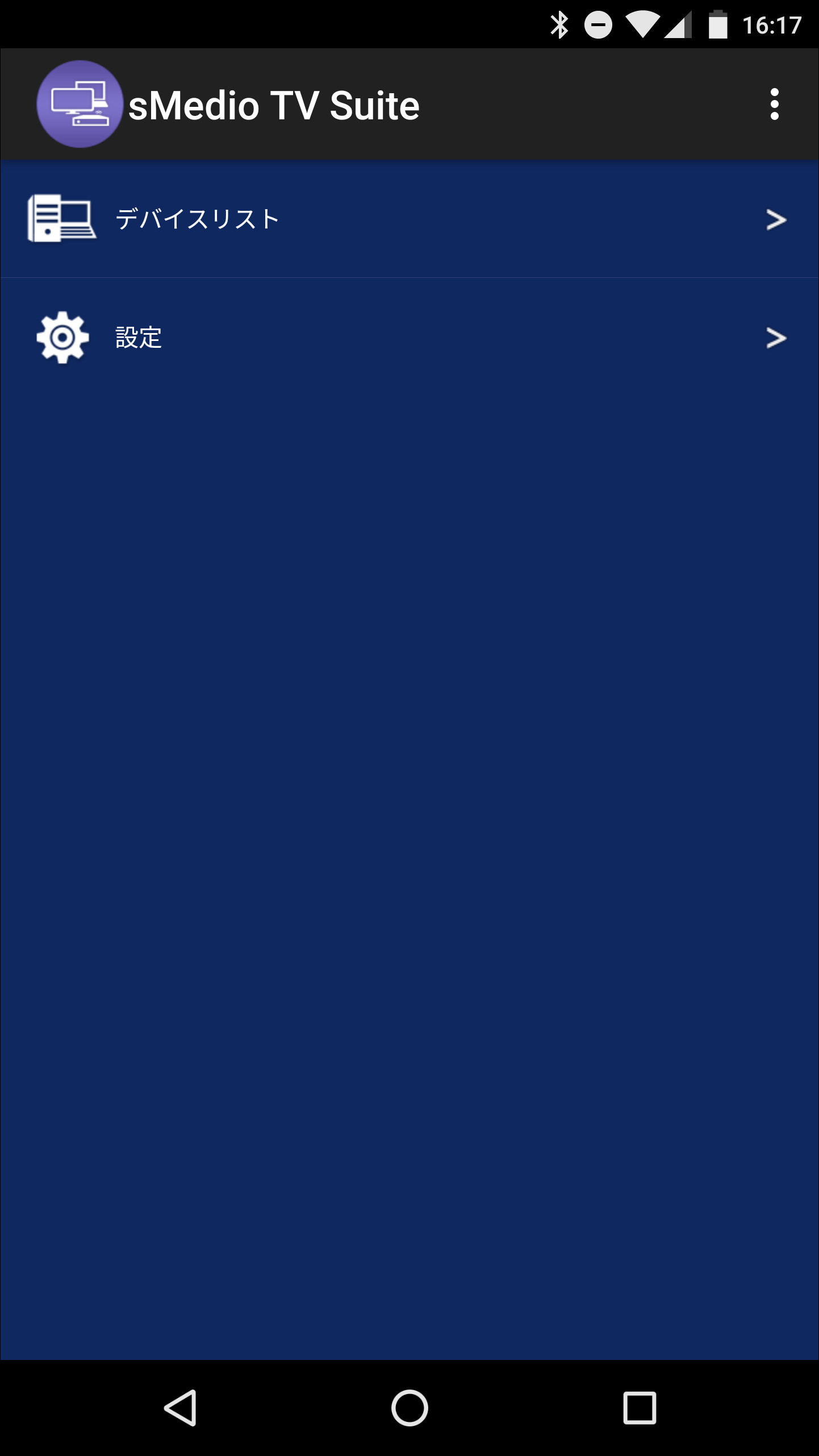Screen dimensions: 819x1456
Task: Open 設定 using its right chevron
Action: tap(776, 338)
